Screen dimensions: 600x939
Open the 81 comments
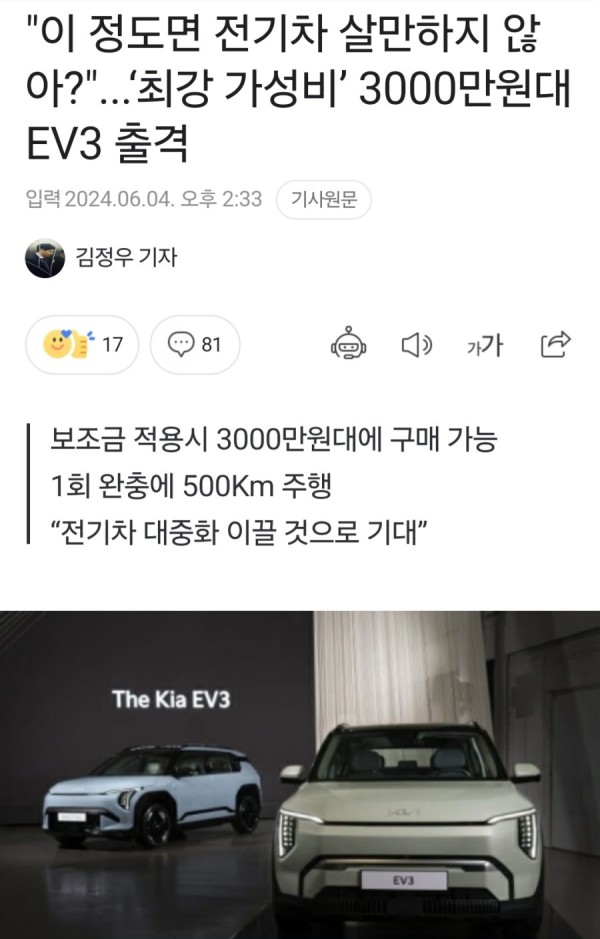click(x=195, y=345)
